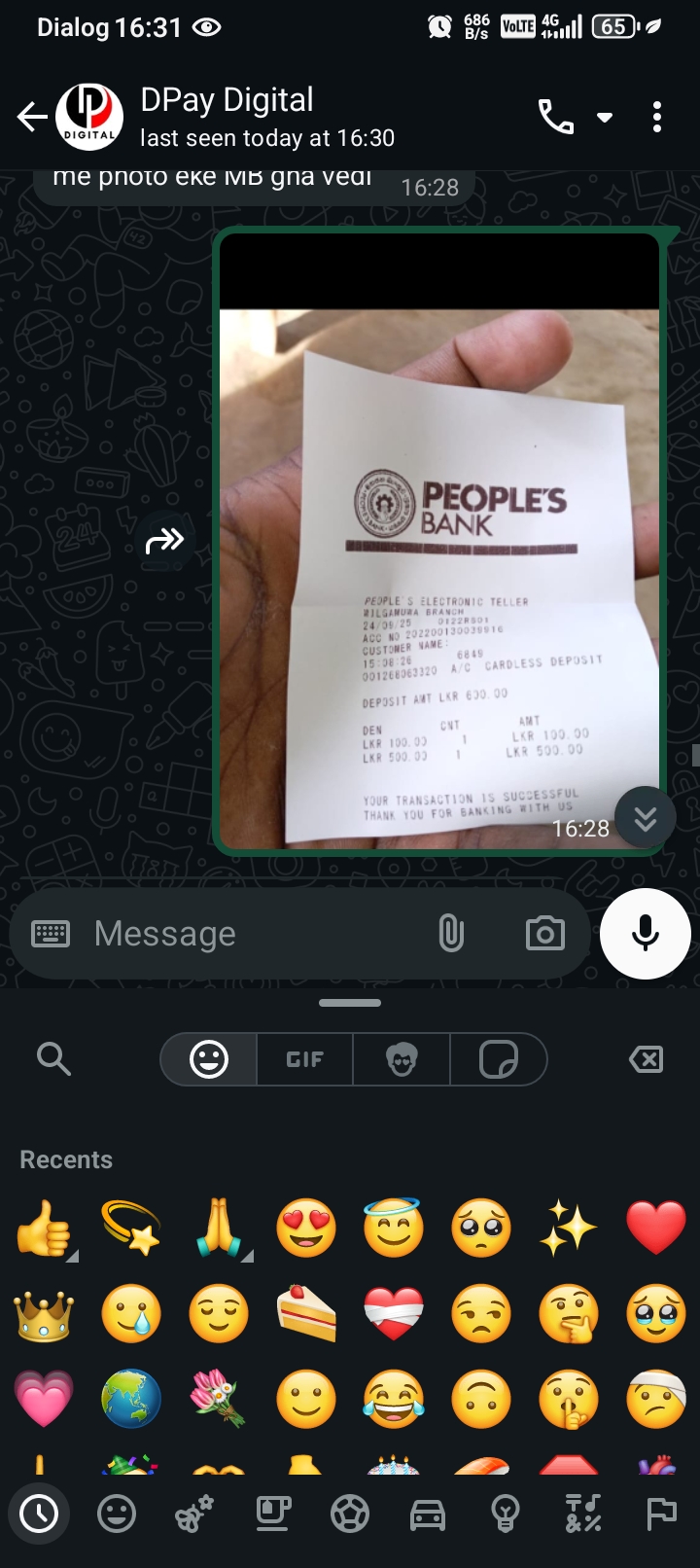Record a voice message

point(646,934)
